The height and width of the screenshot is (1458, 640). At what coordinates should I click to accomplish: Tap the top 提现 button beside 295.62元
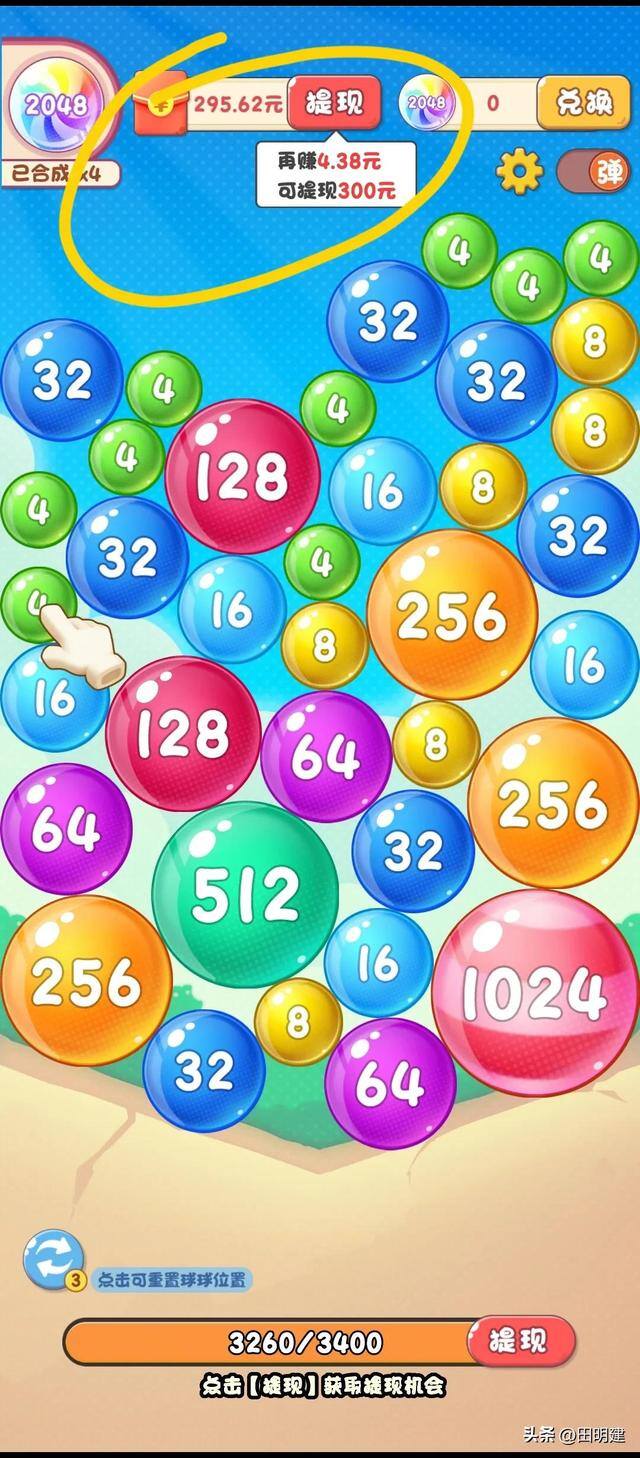point(334,102)
